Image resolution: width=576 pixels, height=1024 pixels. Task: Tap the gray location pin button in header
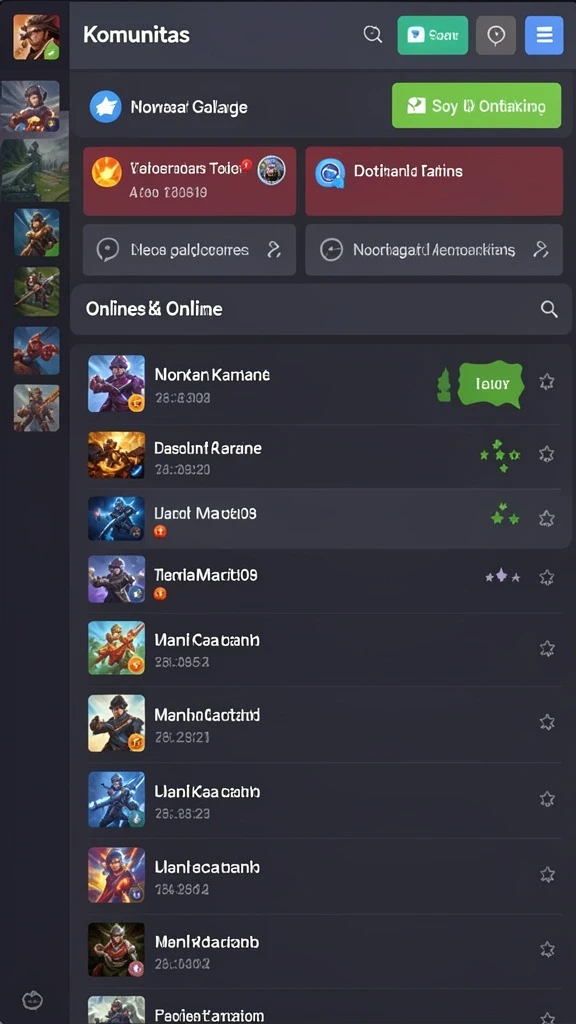coord(496,35)
